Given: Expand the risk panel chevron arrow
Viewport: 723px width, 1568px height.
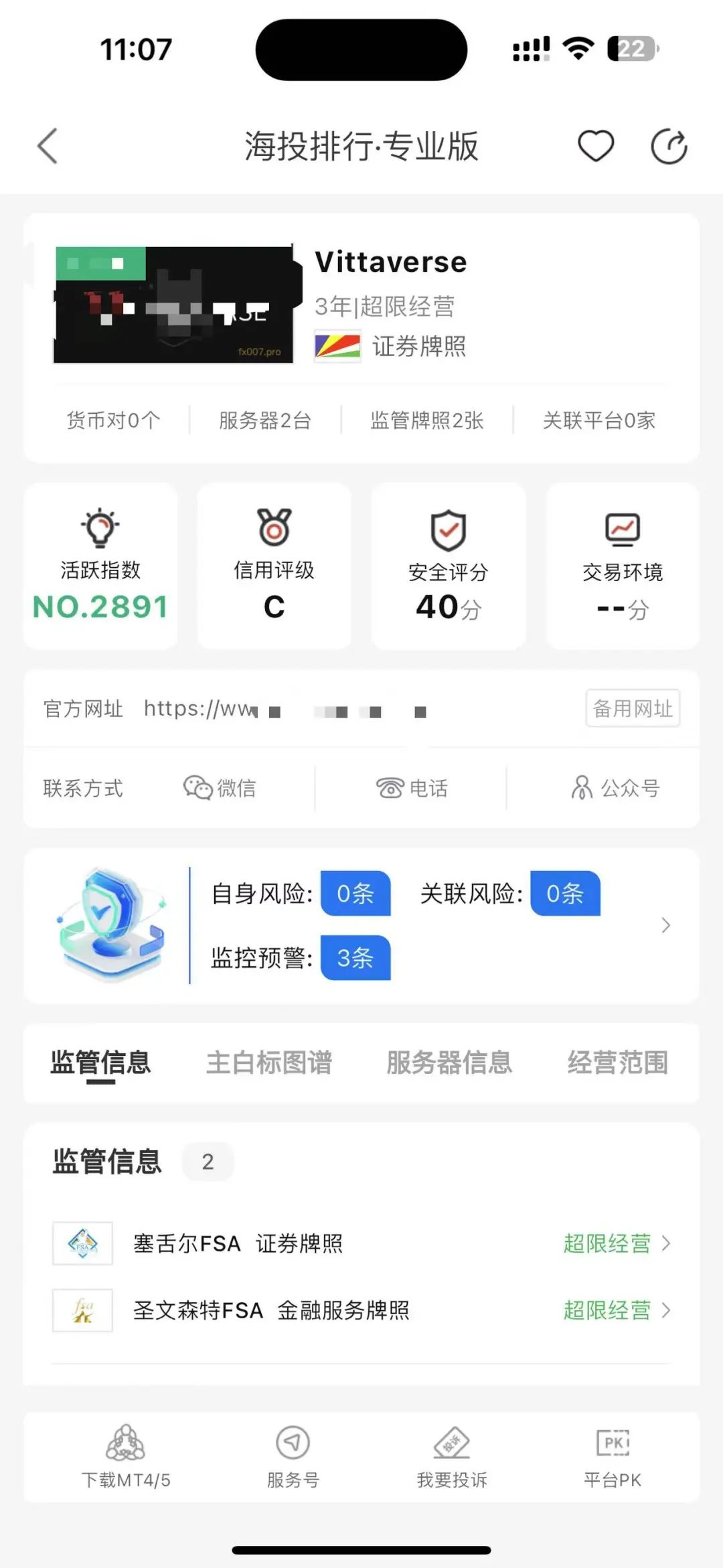Looking at the screenshot, I should point(665,925).
